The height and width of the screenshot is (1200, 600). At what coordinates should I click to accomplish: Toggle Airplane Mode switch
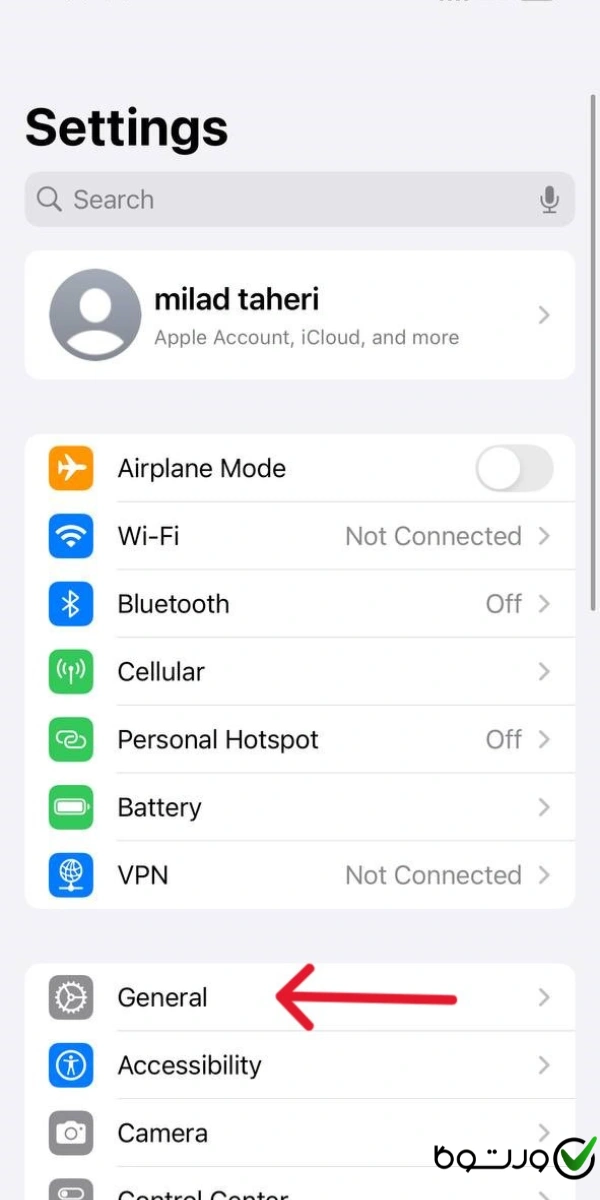[514, 469]
